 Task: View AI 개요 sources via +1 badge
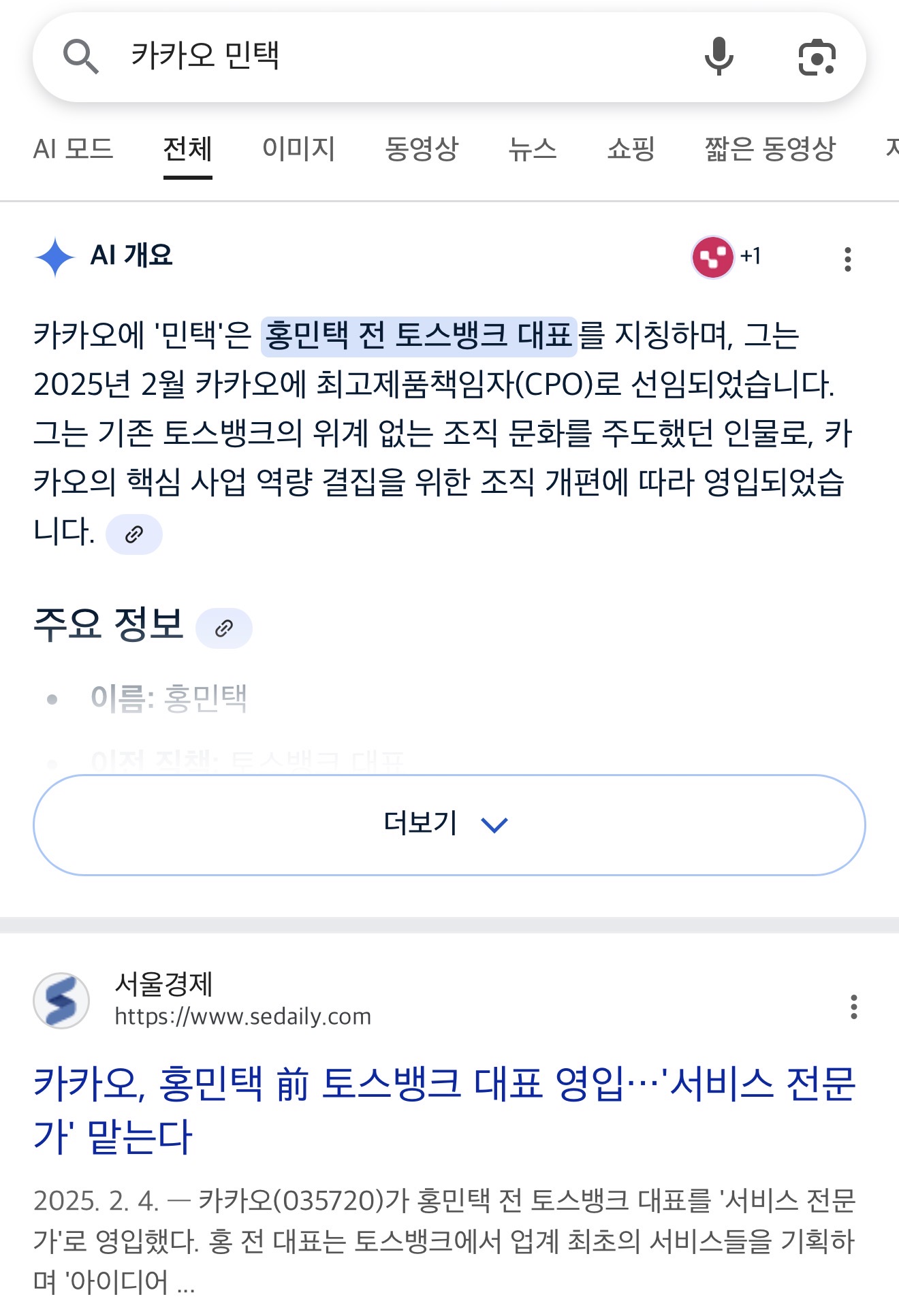point(726,257)
